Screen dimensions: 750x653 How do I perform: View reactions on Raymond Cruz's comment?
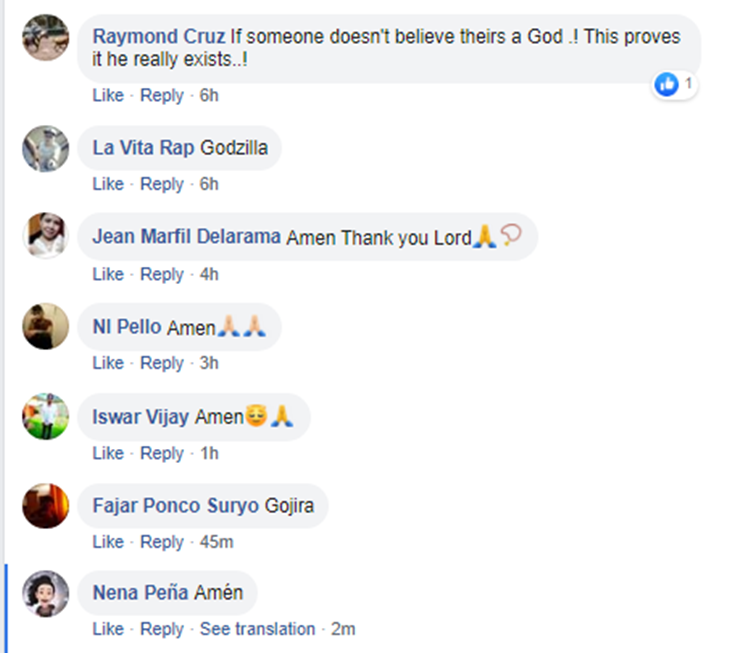[x=675, y=84]
